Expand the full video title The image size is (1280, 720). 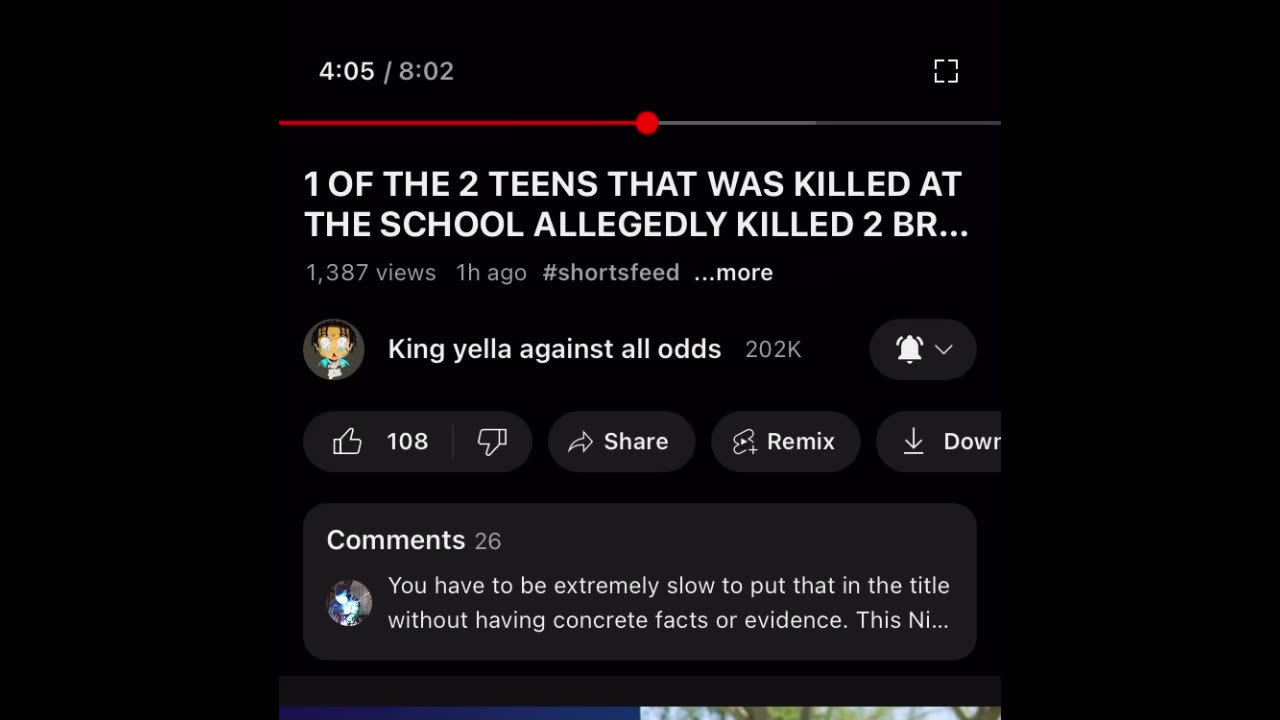(636, 205)
